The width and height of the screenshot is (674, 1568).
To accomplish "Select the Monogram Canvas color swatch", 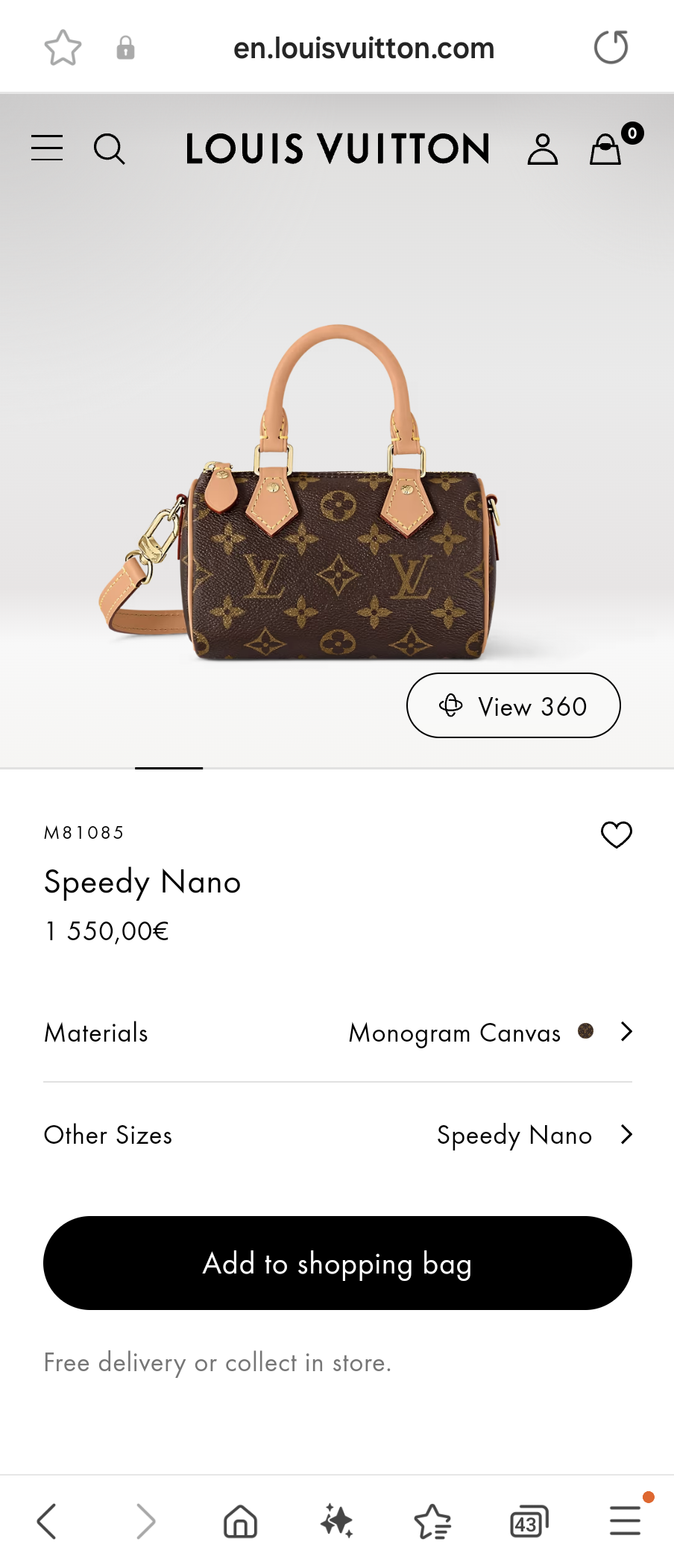I will [586, 1032].
